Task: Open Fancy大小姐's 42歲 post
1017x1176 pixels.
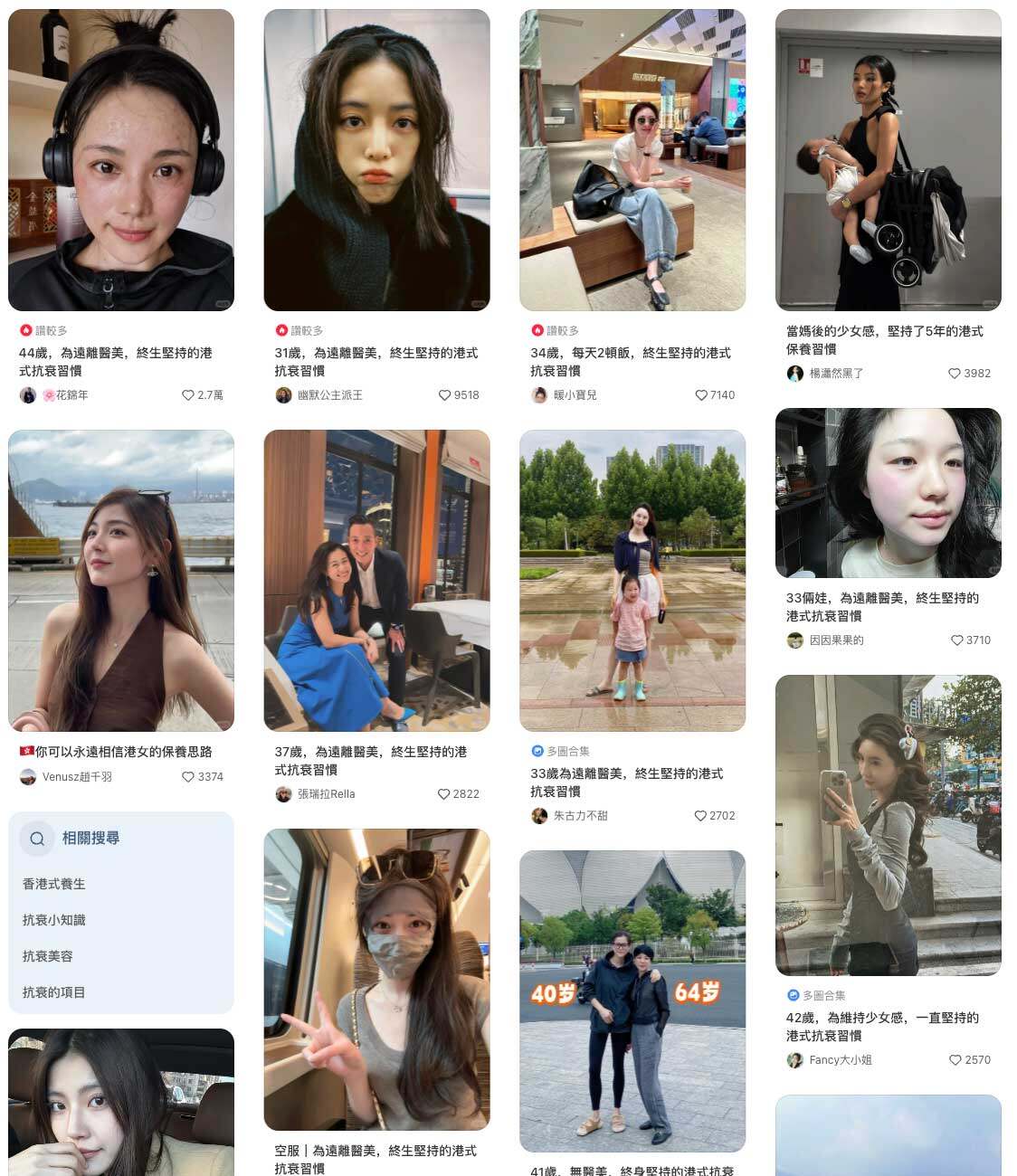Action: click(x=888, y=825)
